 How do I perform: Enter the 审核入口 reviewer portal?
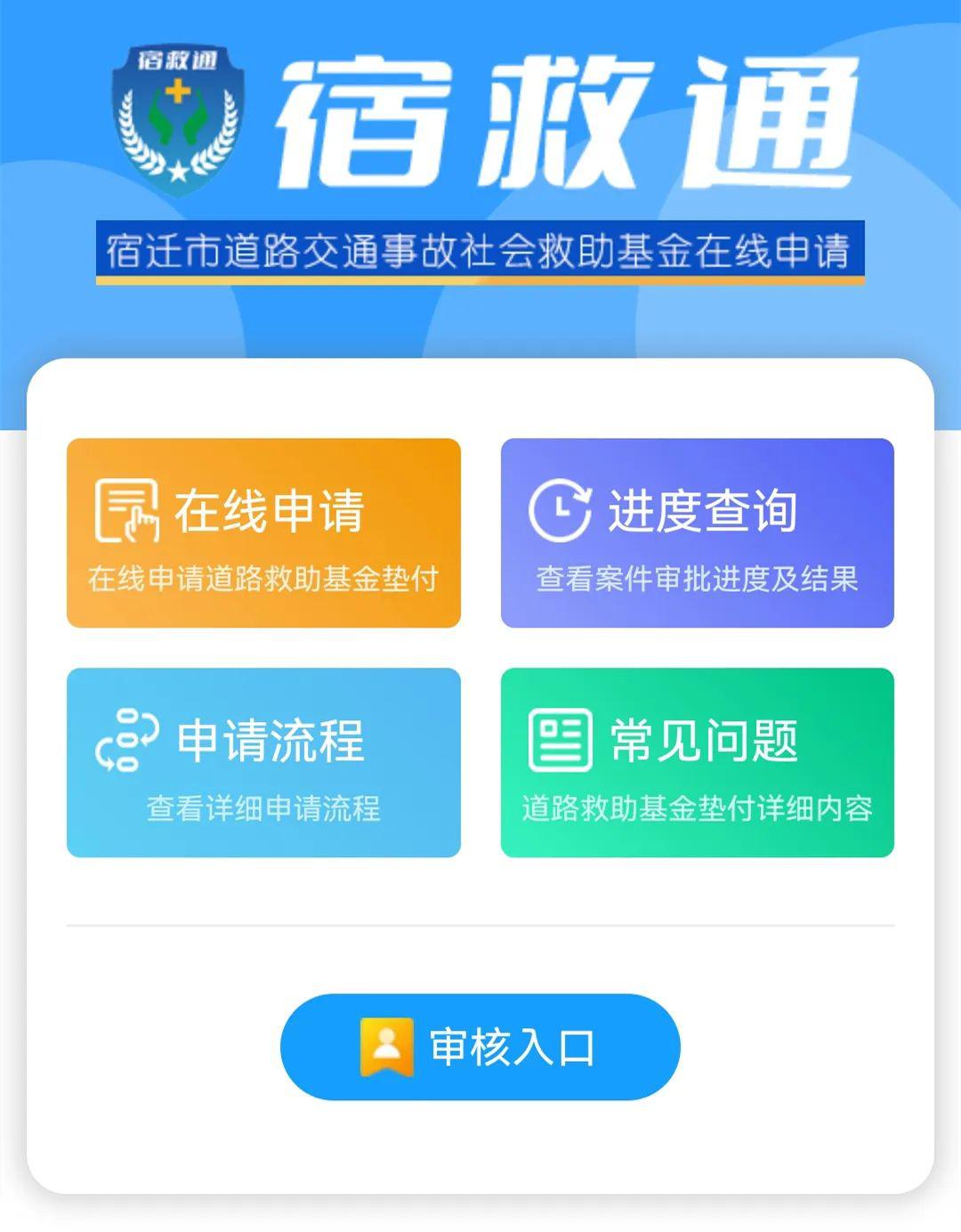pos(480,1047)
